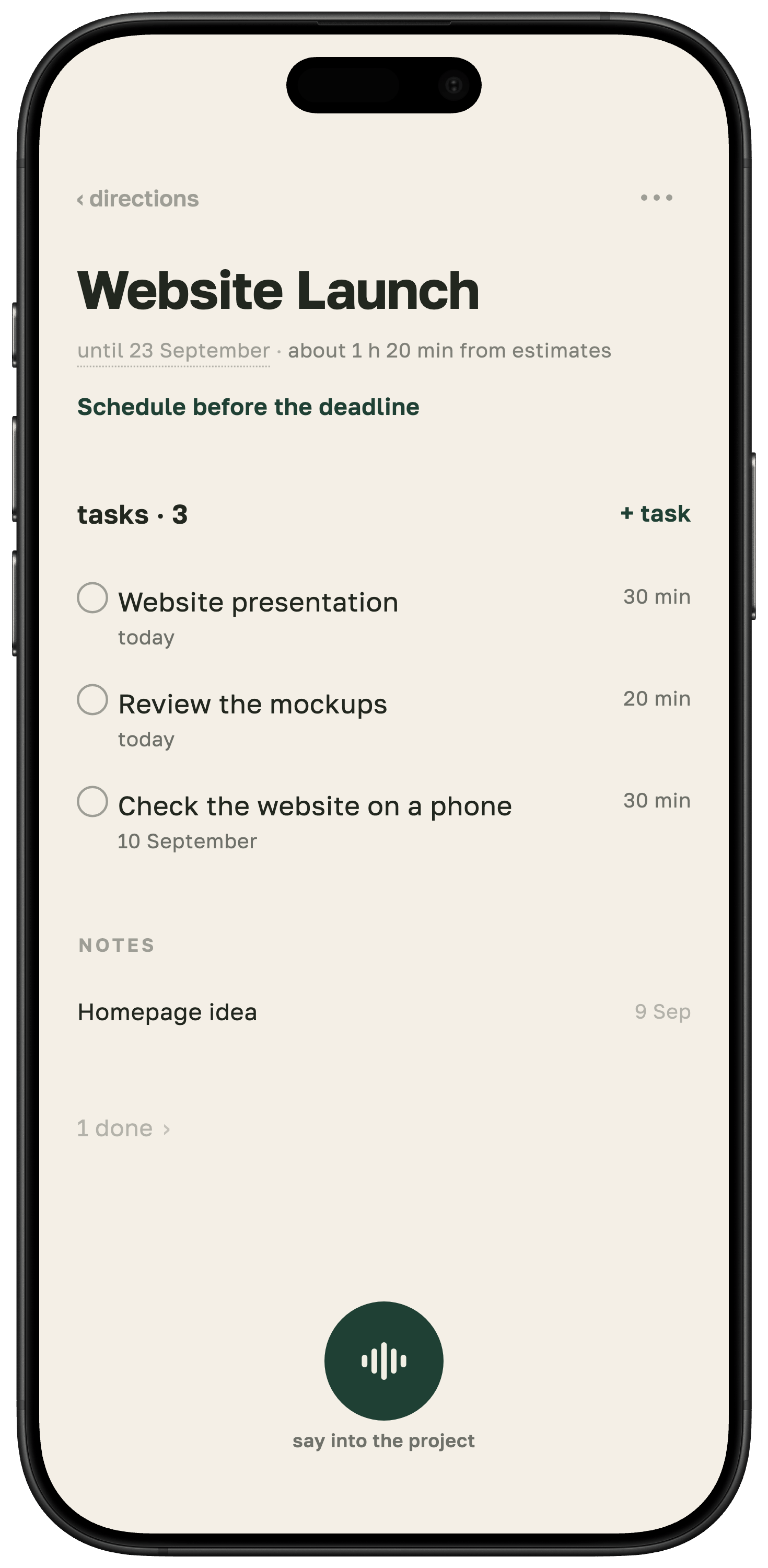Screen dimensions: 768x1568
Task: Tap Schedule before the deadline
Action: click(x=248, y=407)
